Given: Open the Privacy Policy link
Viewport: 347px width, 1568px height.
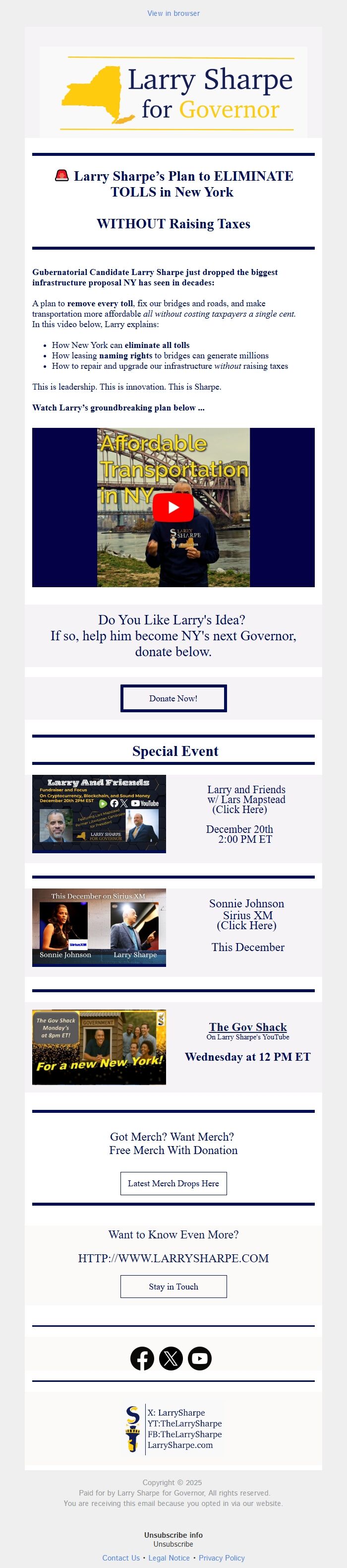Looking at the screenshot, I should tap(221, 1558).
